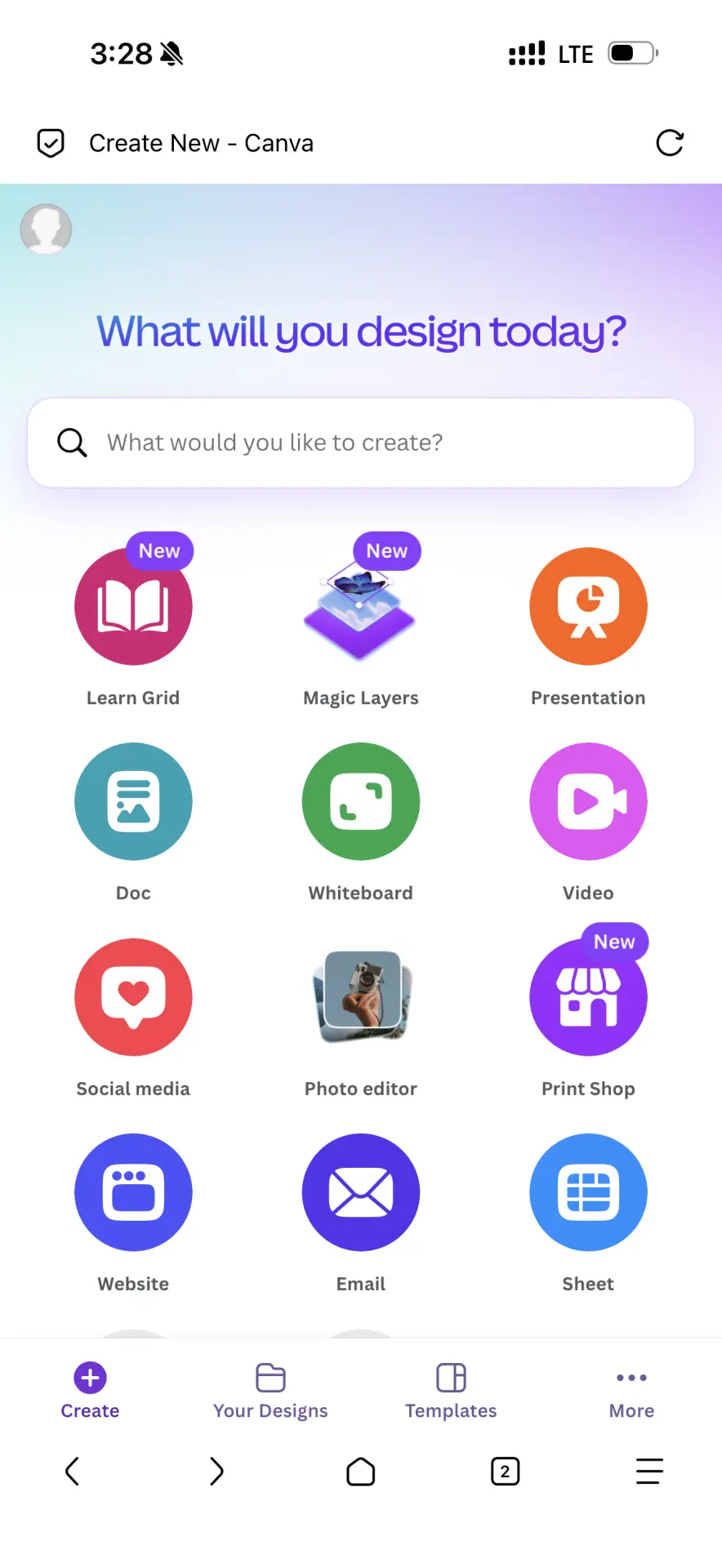Select Magic Layers
Viewport: 722px width, 1568px height.
tap(360, 606)
